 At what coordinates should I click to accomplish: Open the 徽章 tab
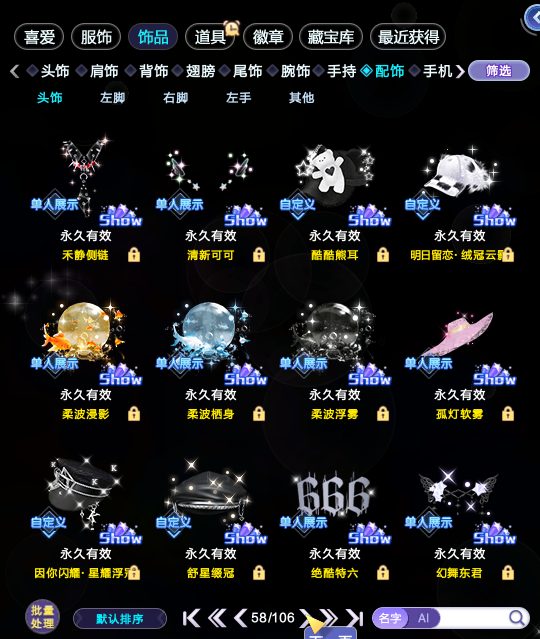click(x=268, y=37)
